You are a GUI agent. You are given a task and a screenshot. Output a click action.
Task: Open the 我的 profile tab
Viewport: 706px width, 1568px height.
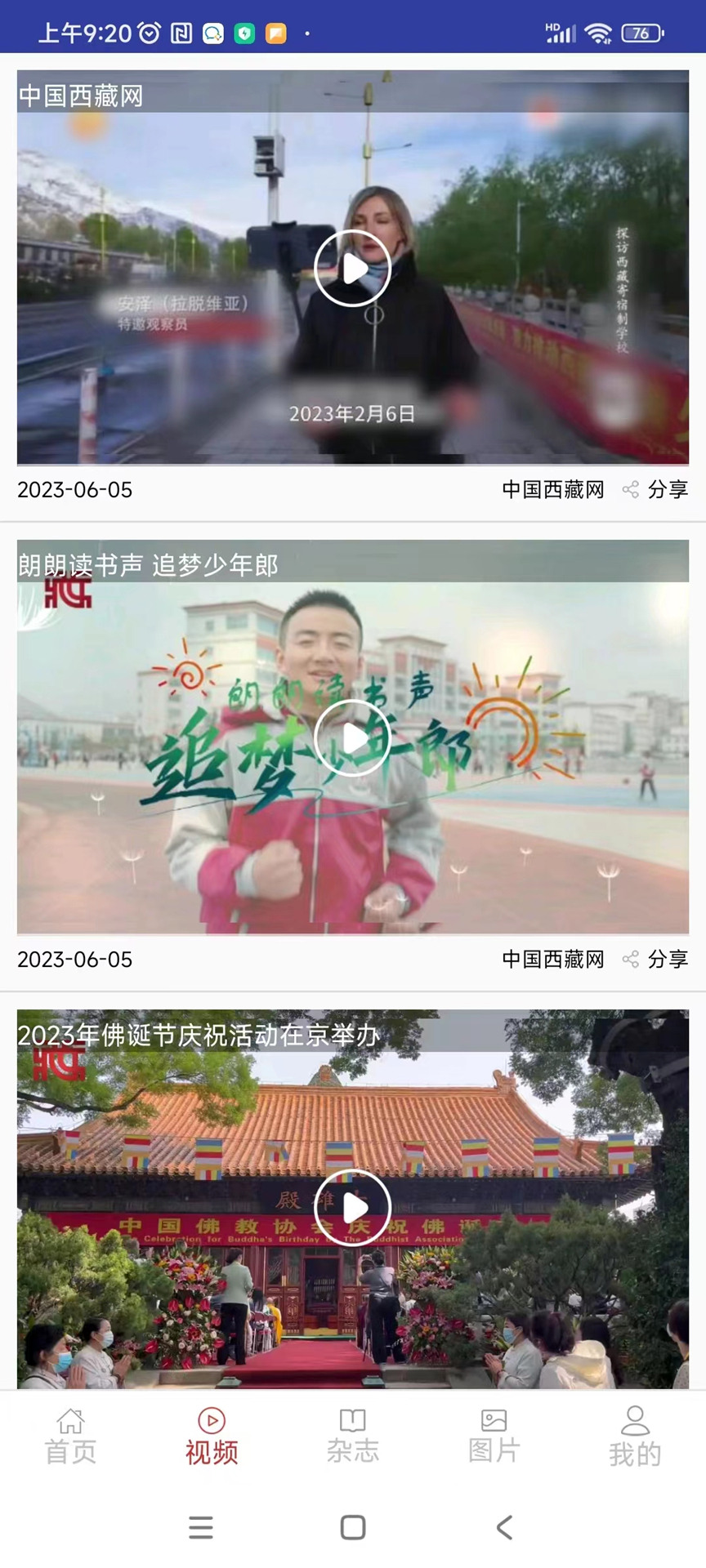point(635,1437)
